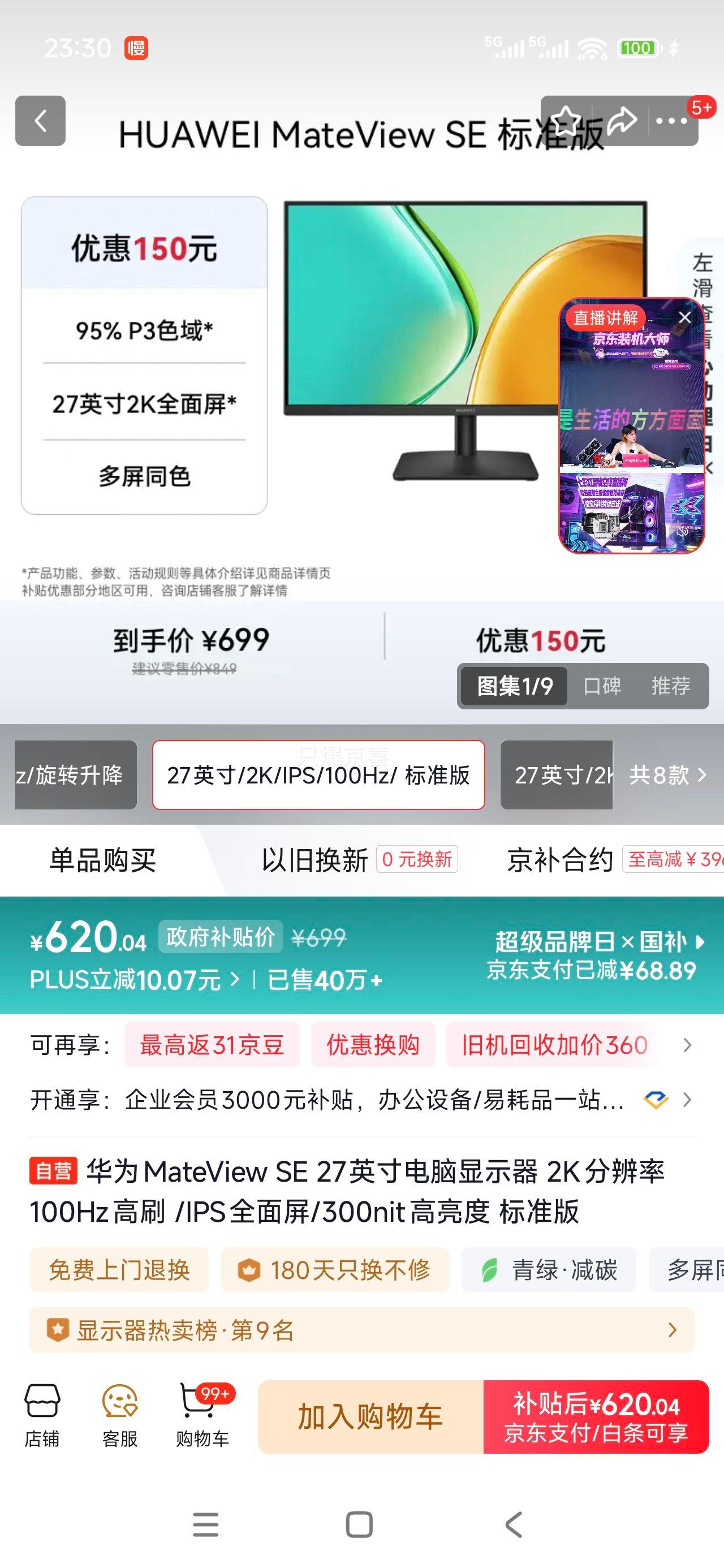Share the product via the share icon
The image size is (724, 1568).
622,122
